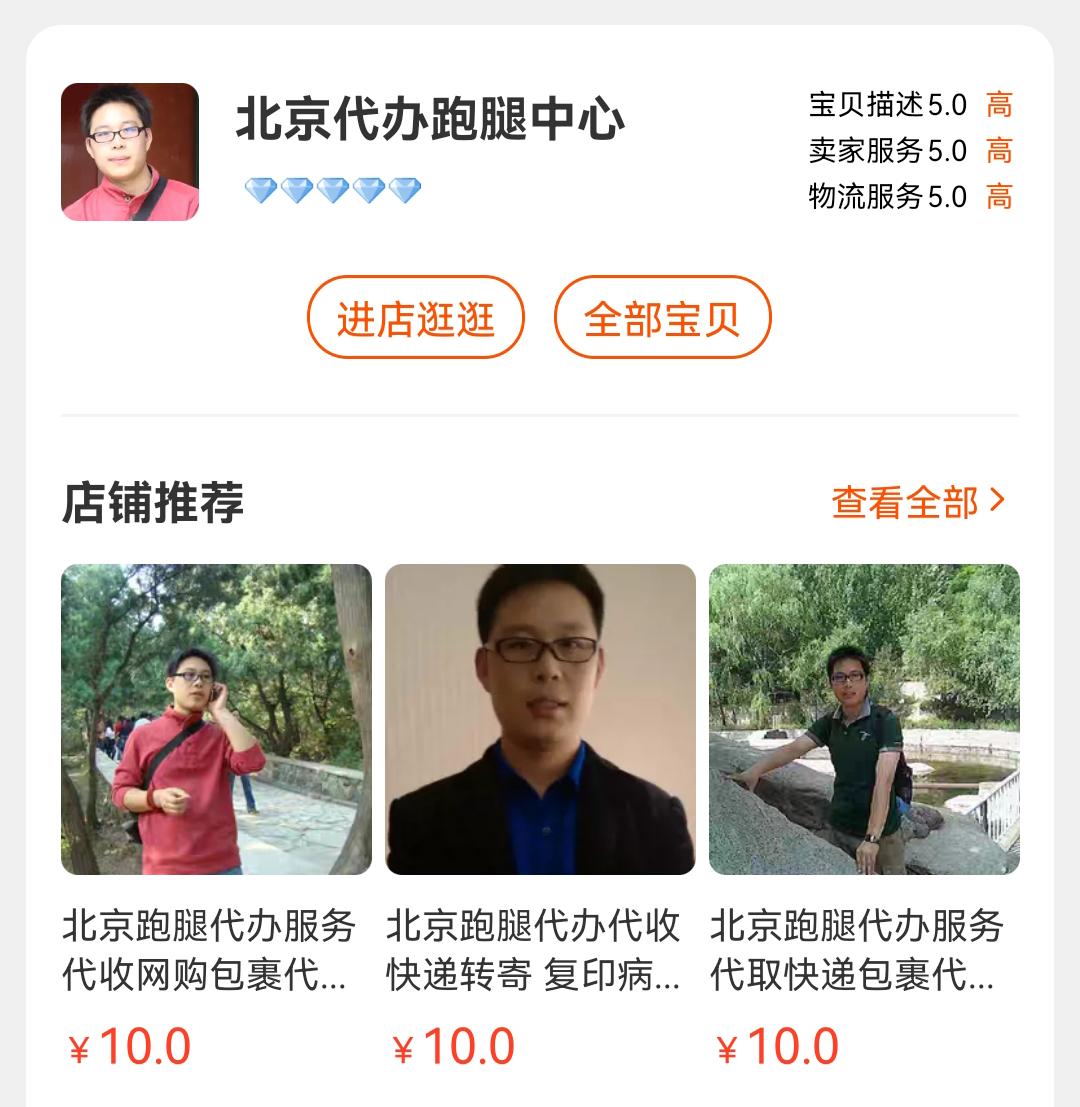Click the 高 label next to 宝贝描述 5.0
This screenshot has width=1080, height=1107.
click(x=1000, y=100)
